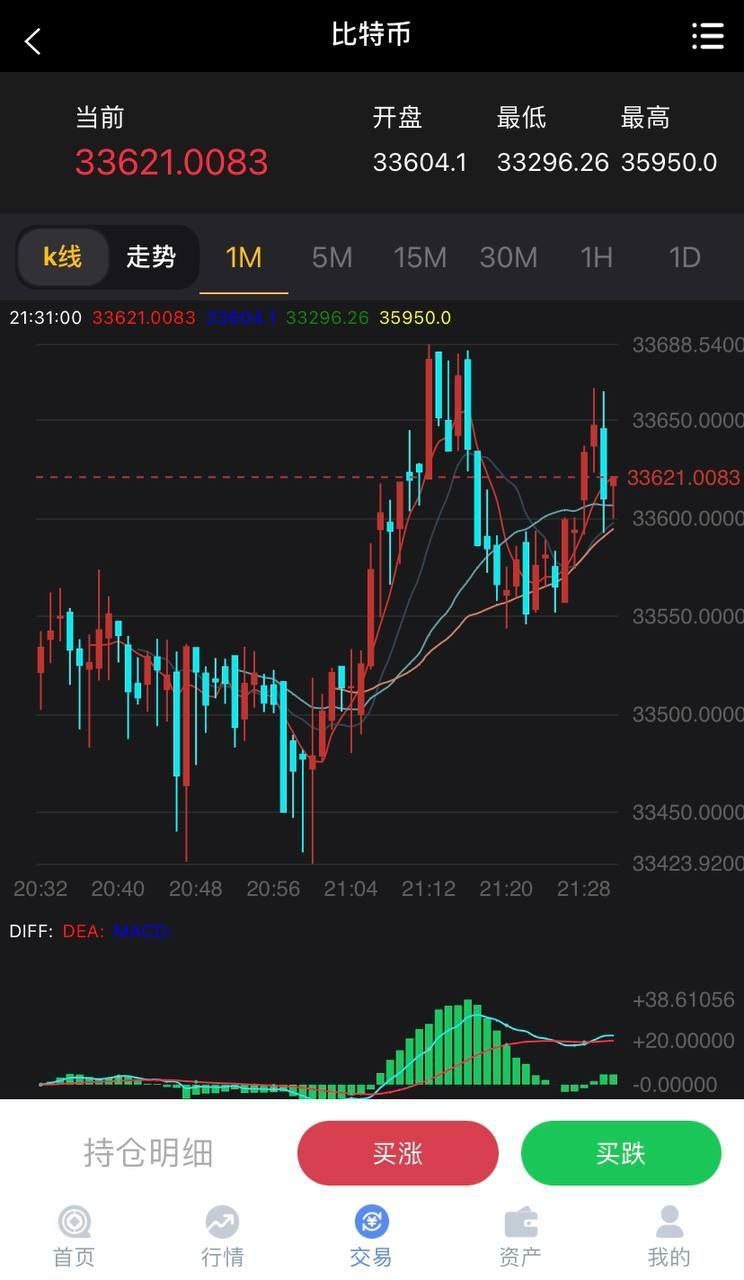Open the 行情 market tab
Screen dimensions: 744x1280
(222, 1236)
